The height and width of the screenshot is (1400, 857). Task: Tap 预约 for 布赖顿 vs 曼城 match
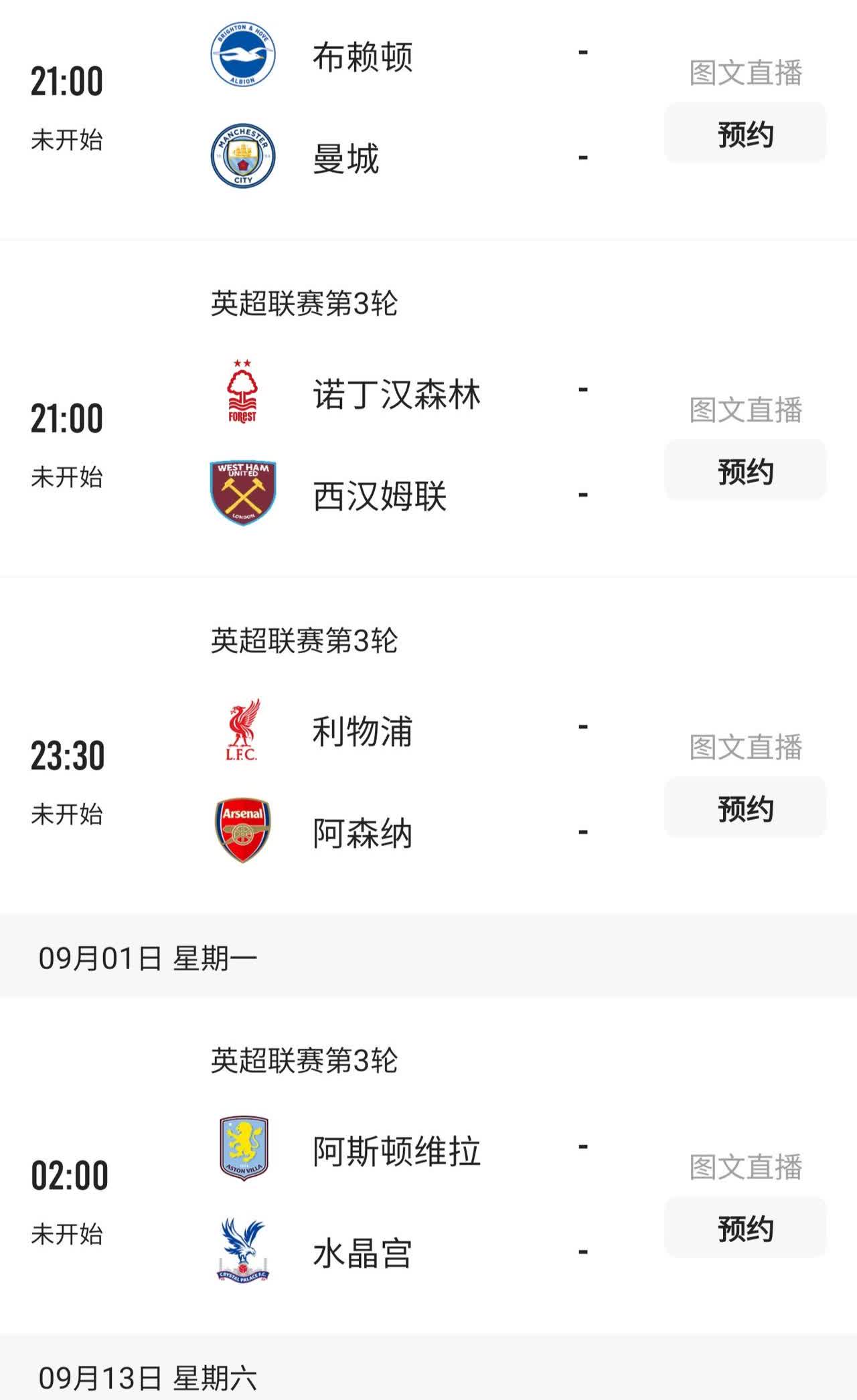coord(745,133)
